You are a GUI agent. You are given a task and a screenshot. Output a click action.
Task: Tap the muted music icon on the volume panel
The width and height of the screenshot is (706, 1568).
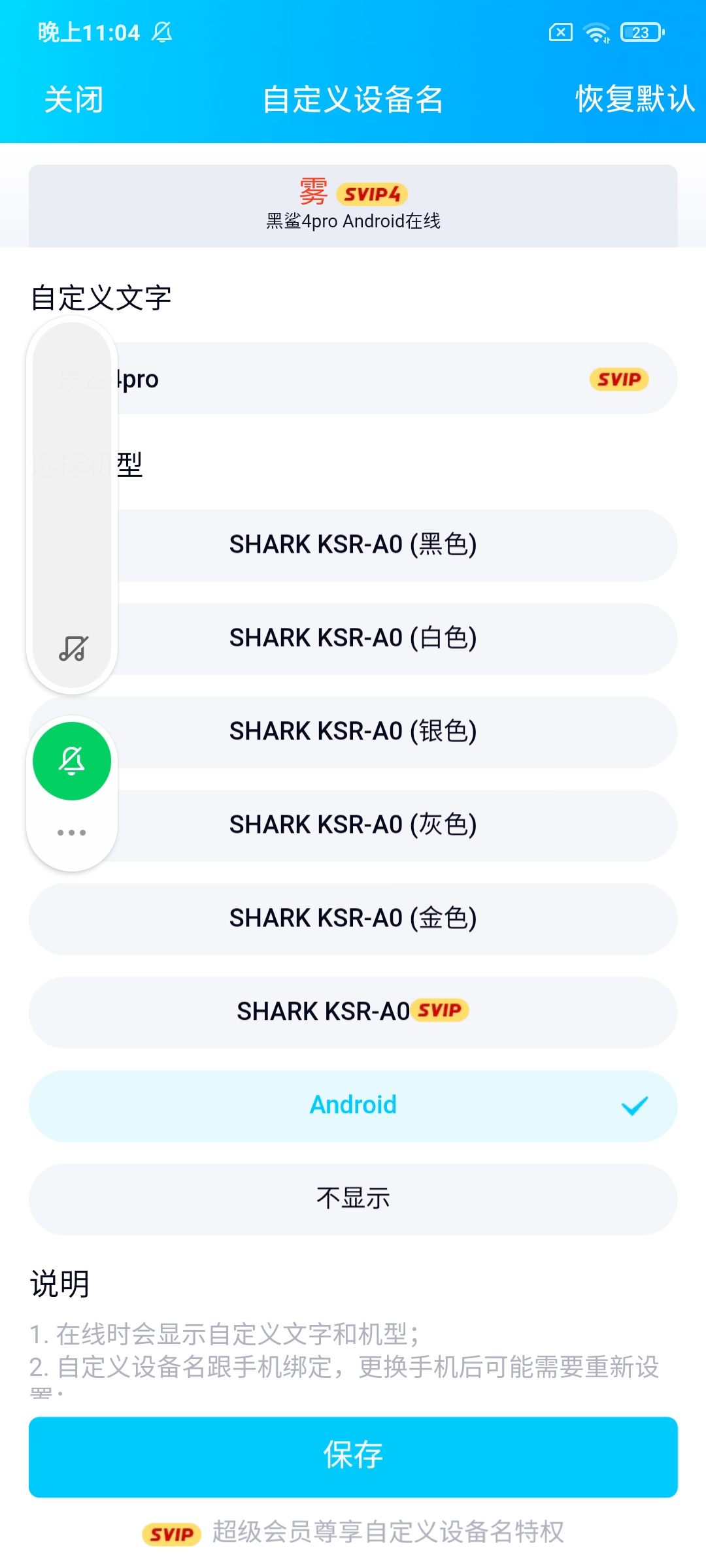tap(73, 648)
